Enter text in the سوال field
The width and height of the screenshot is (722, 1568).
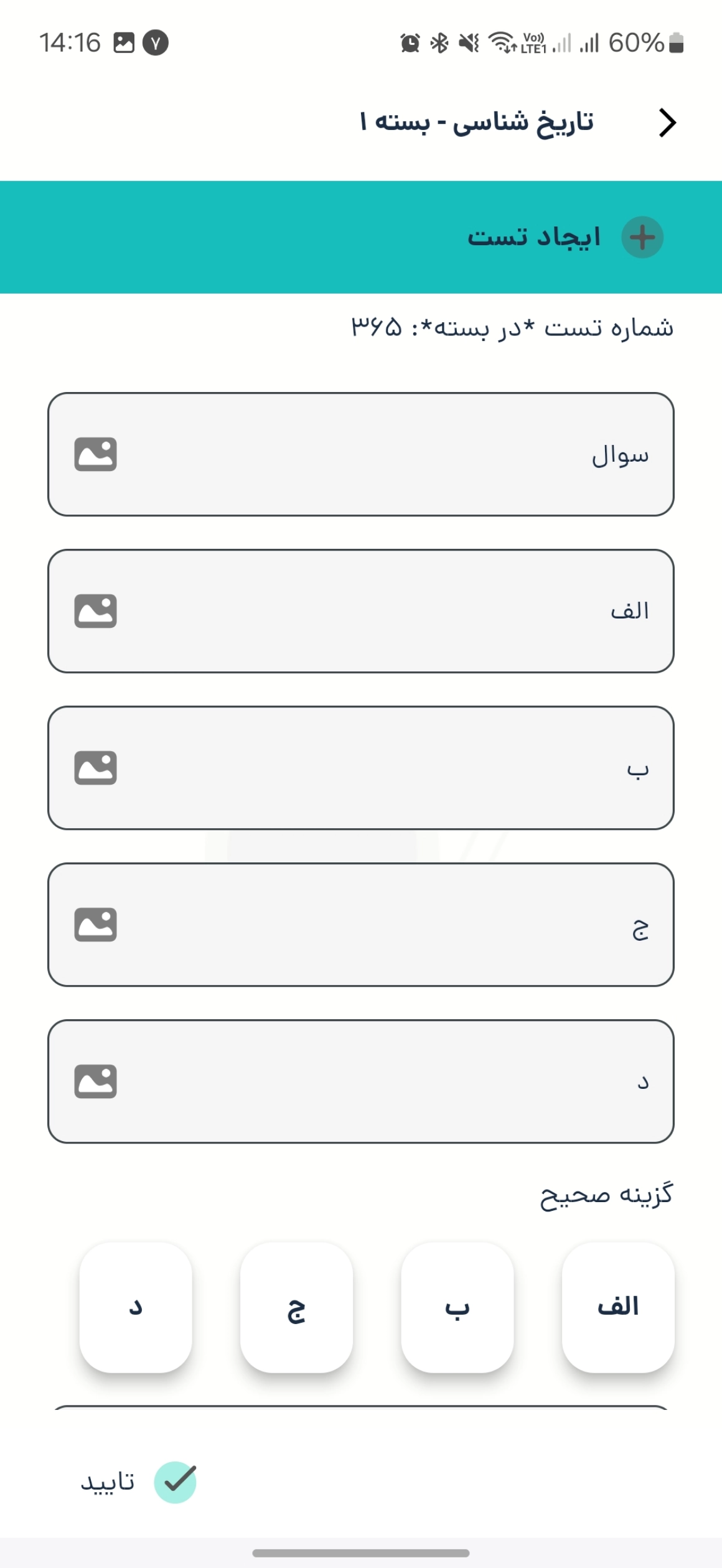[361, 454]
